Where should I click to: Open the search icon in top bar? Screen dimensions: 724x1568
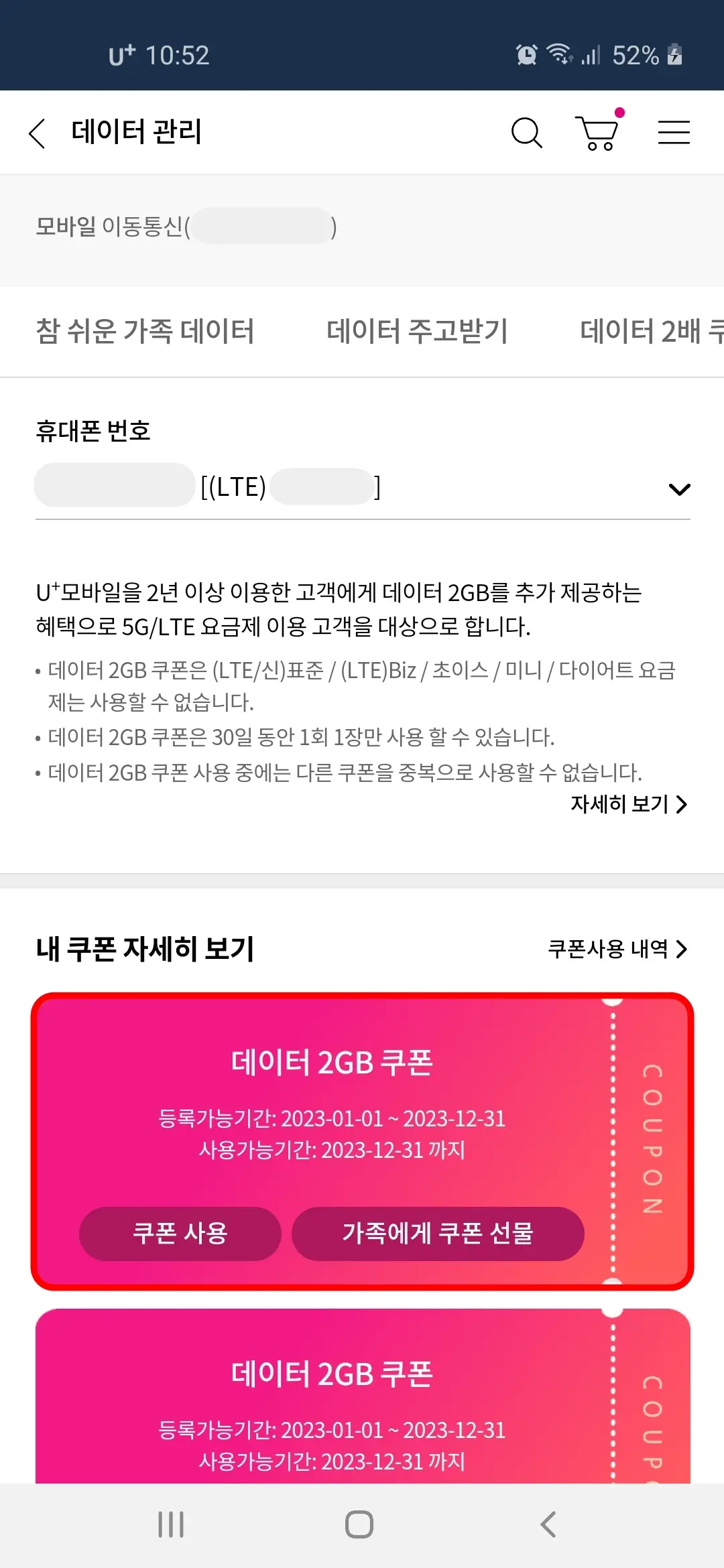(527, 133)
